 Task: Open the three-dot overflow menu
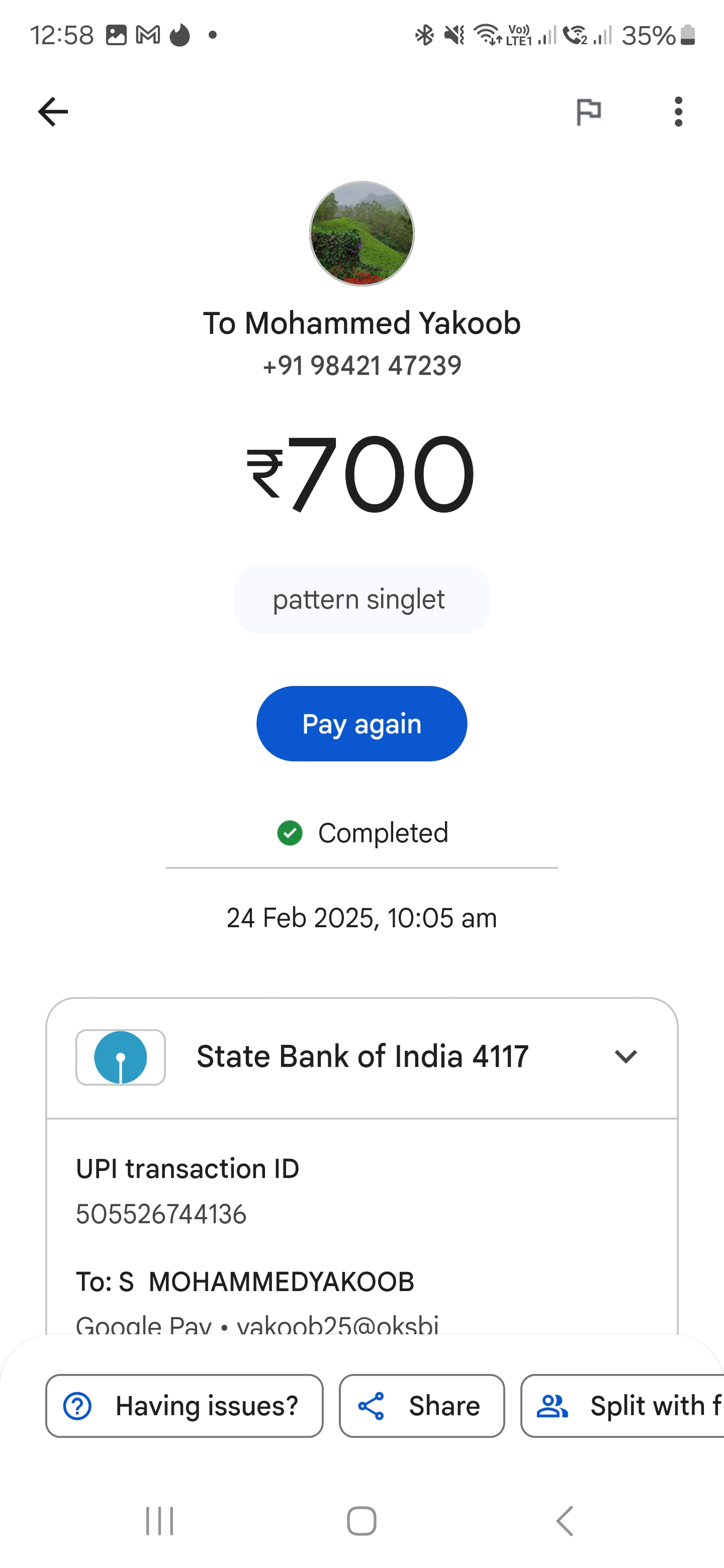click(x=678, y=112)
